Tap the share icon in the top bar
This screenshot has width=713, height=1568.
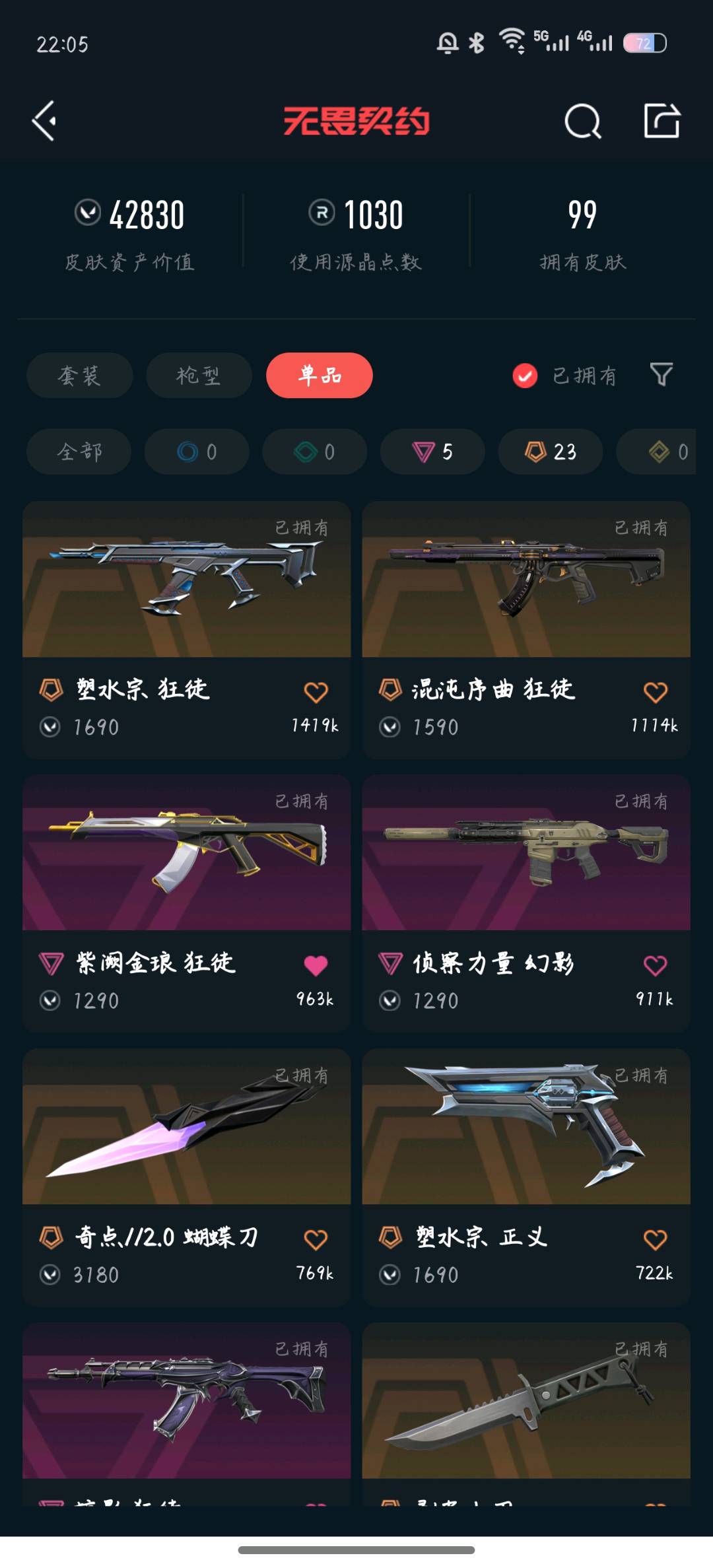click(x=662, y=121)
